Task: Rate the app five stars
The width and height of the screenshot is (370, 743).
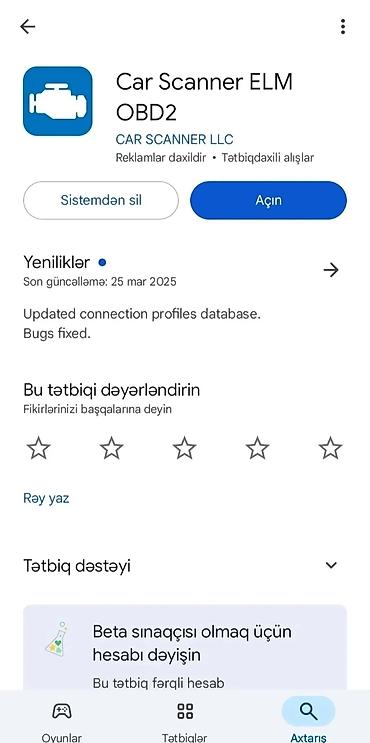Action: pos(330,448)
